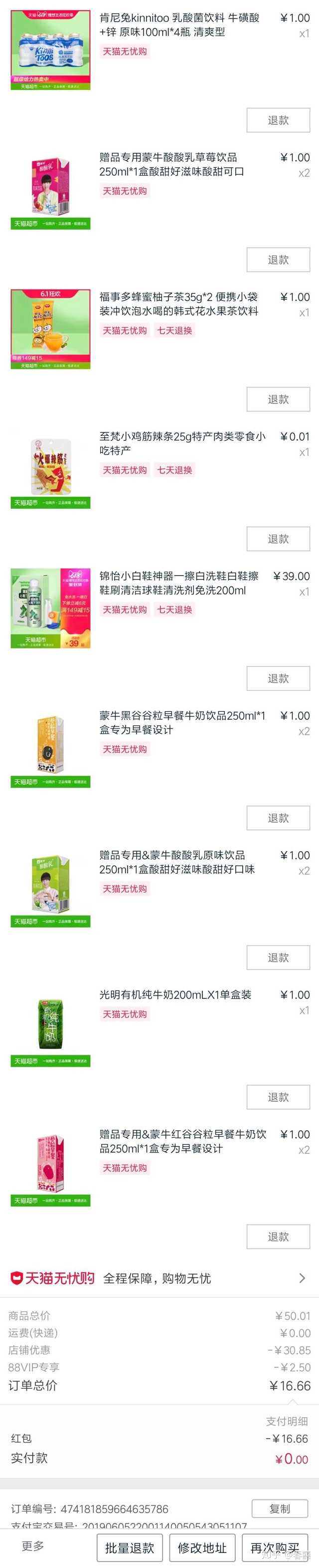
Task: Open the 更多 options
Action: tap(33, 1546)
